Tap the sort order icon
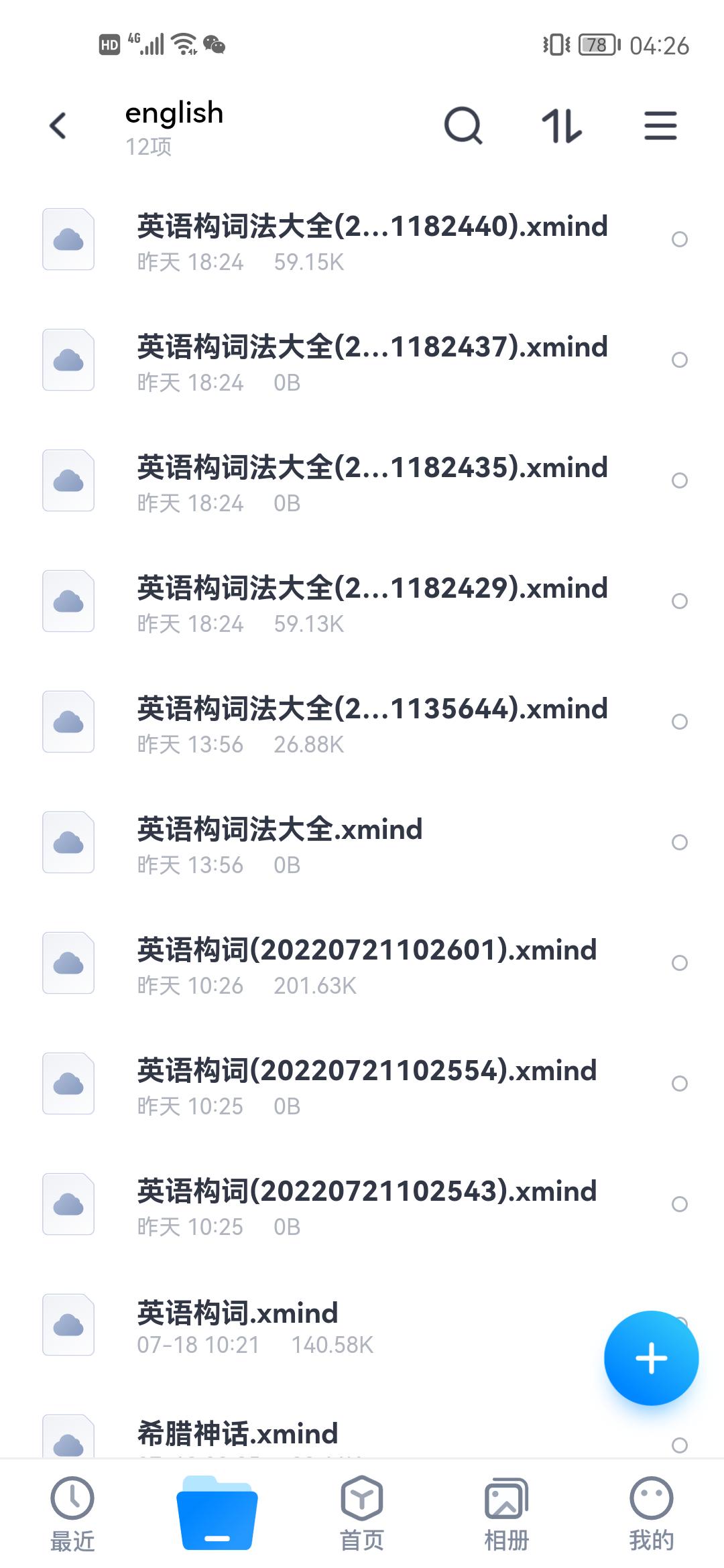724x1568 pixels. pyautogui.click(x=562, y=126)
